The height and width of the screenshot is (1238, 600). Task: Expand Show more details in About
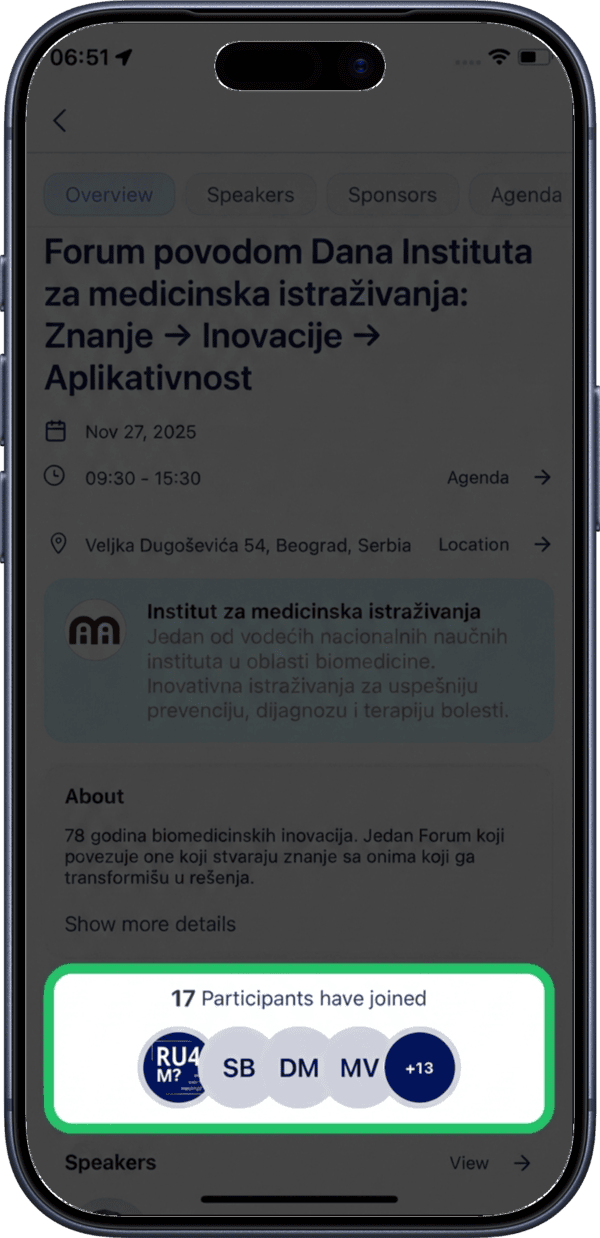[150, 923]
